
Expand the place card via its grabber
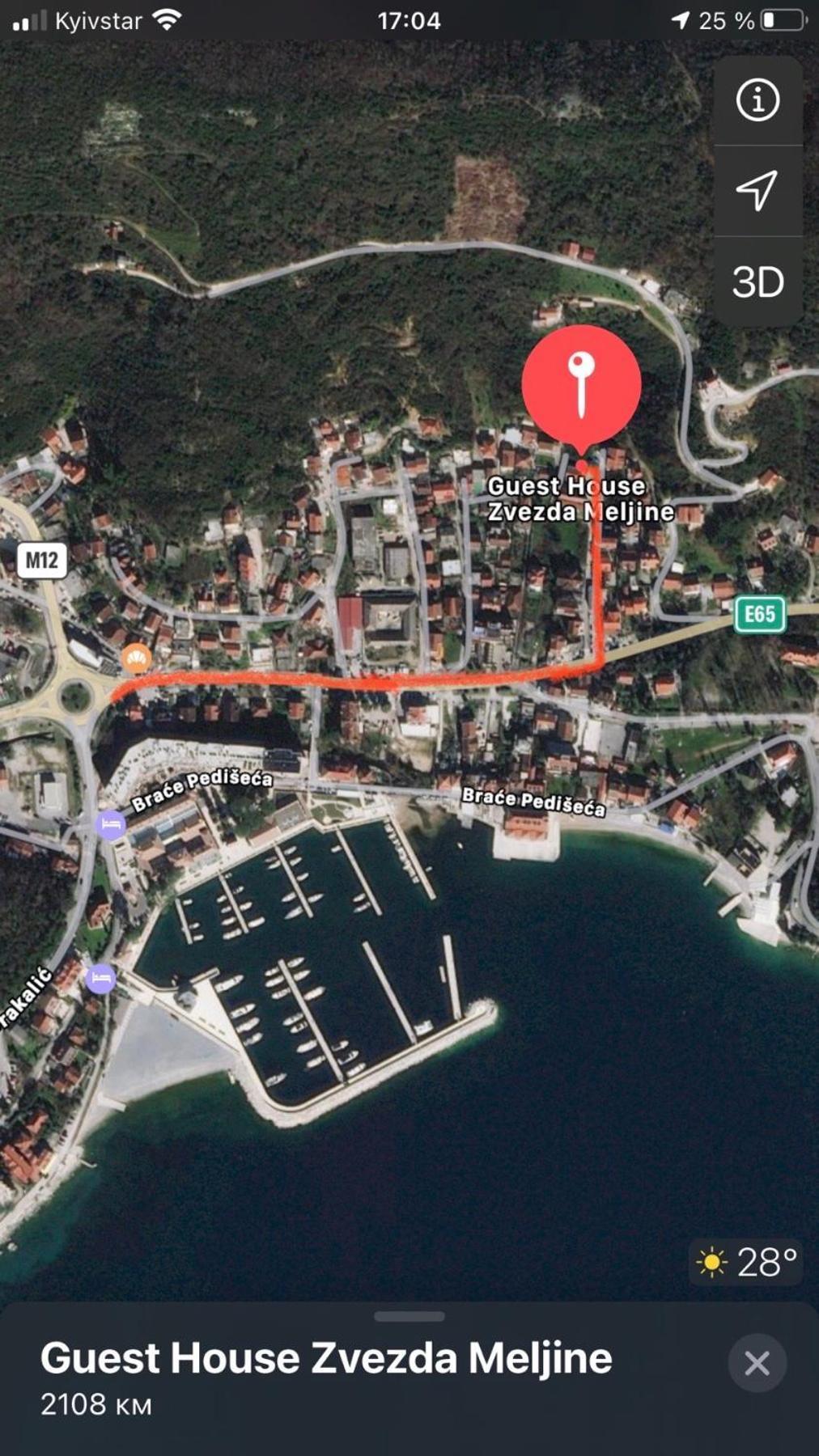[409, 1316]
